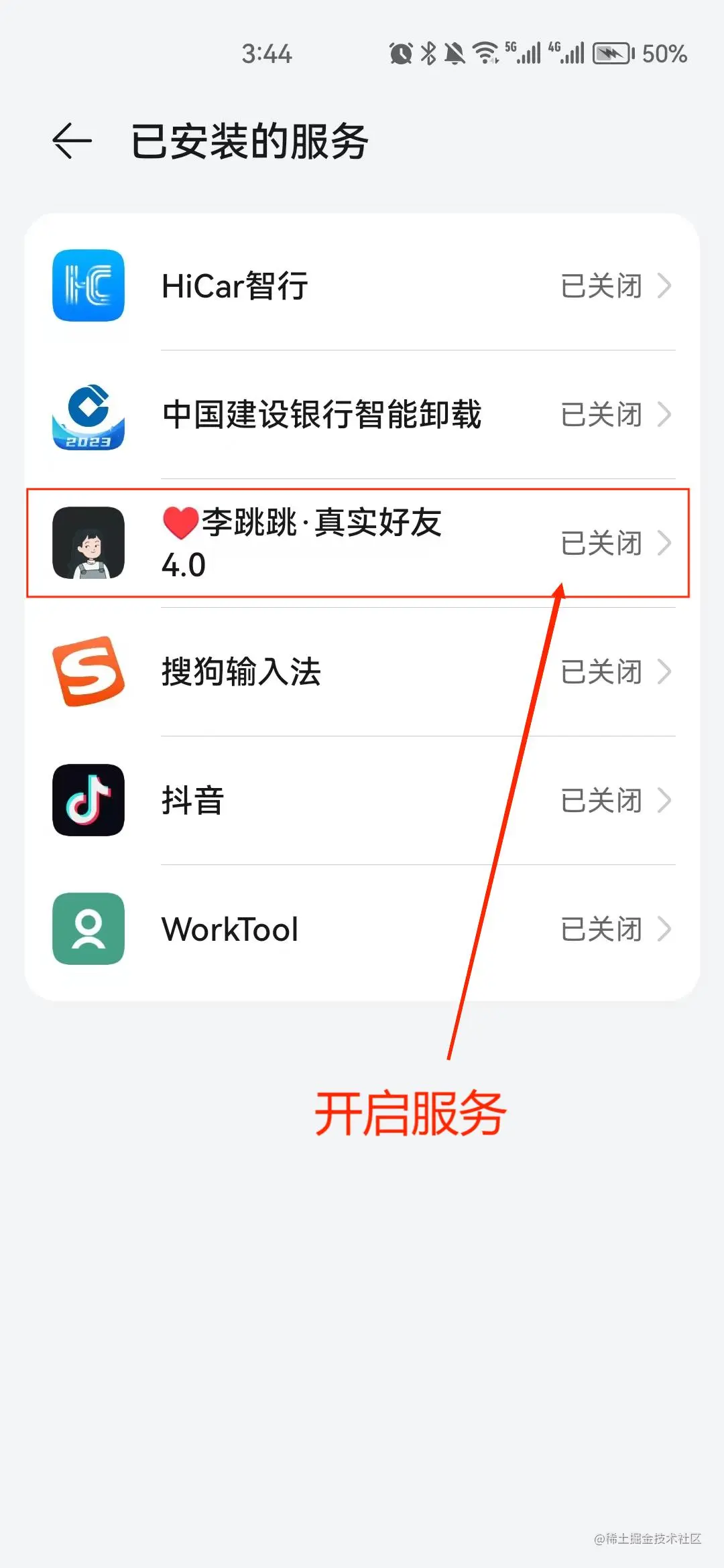Select the 已安装的服务 title bar

pos(248,141)
